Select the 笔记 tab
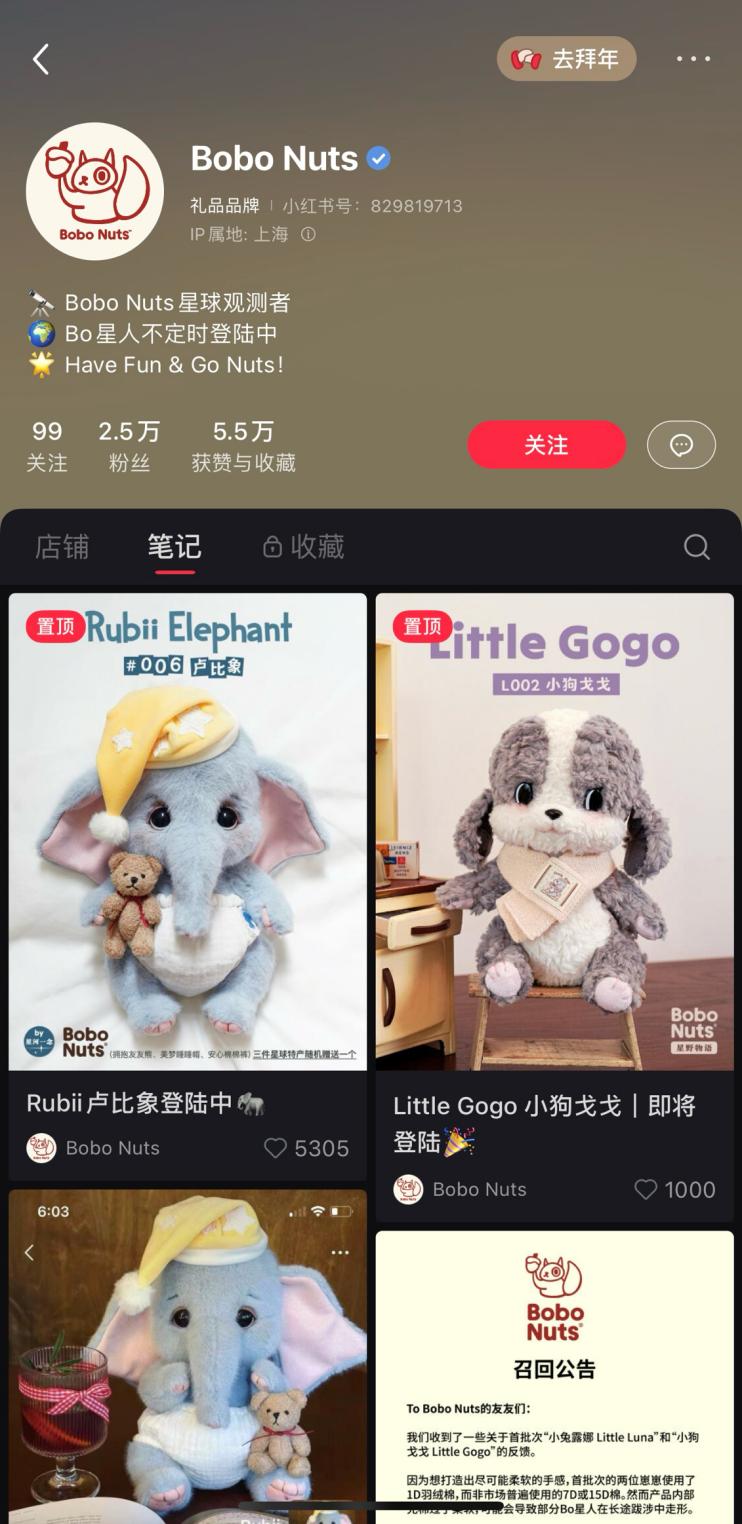The width and height of the screenshot is (742, 1524). (175, 546)
